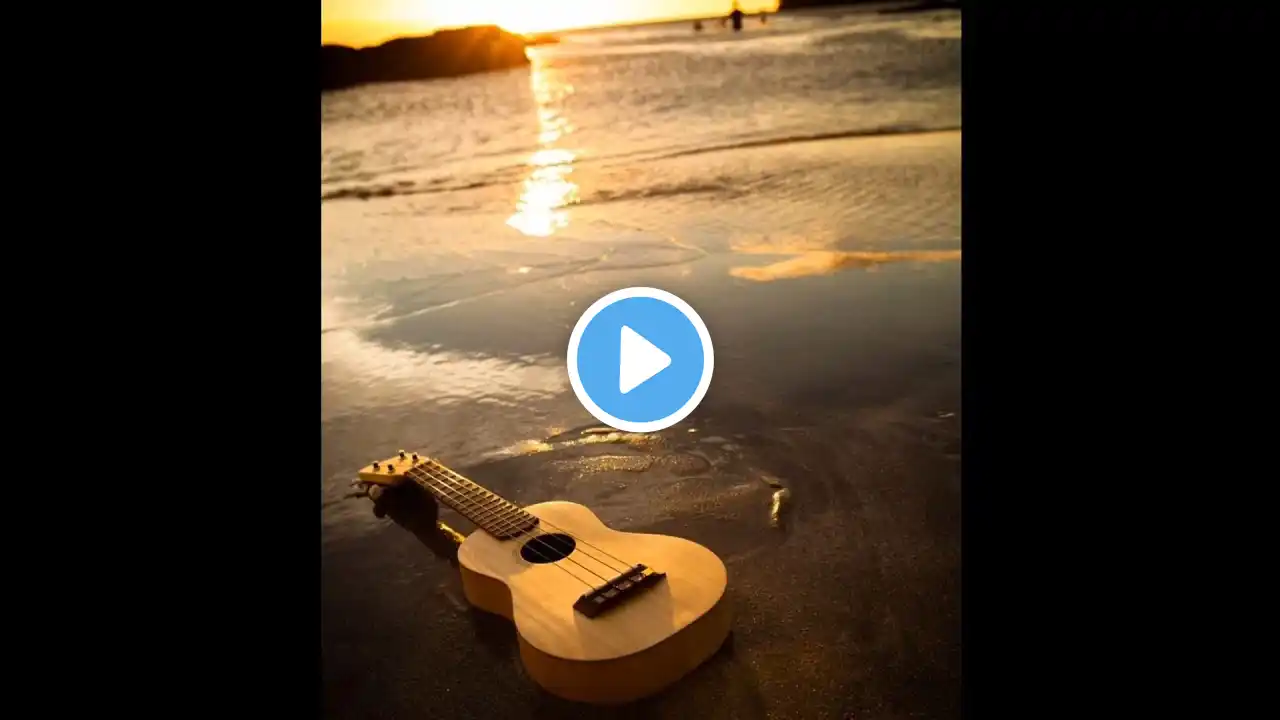Play the ukulele beach video
This screenshot has height=720, width=1280.
pos(640,360)
